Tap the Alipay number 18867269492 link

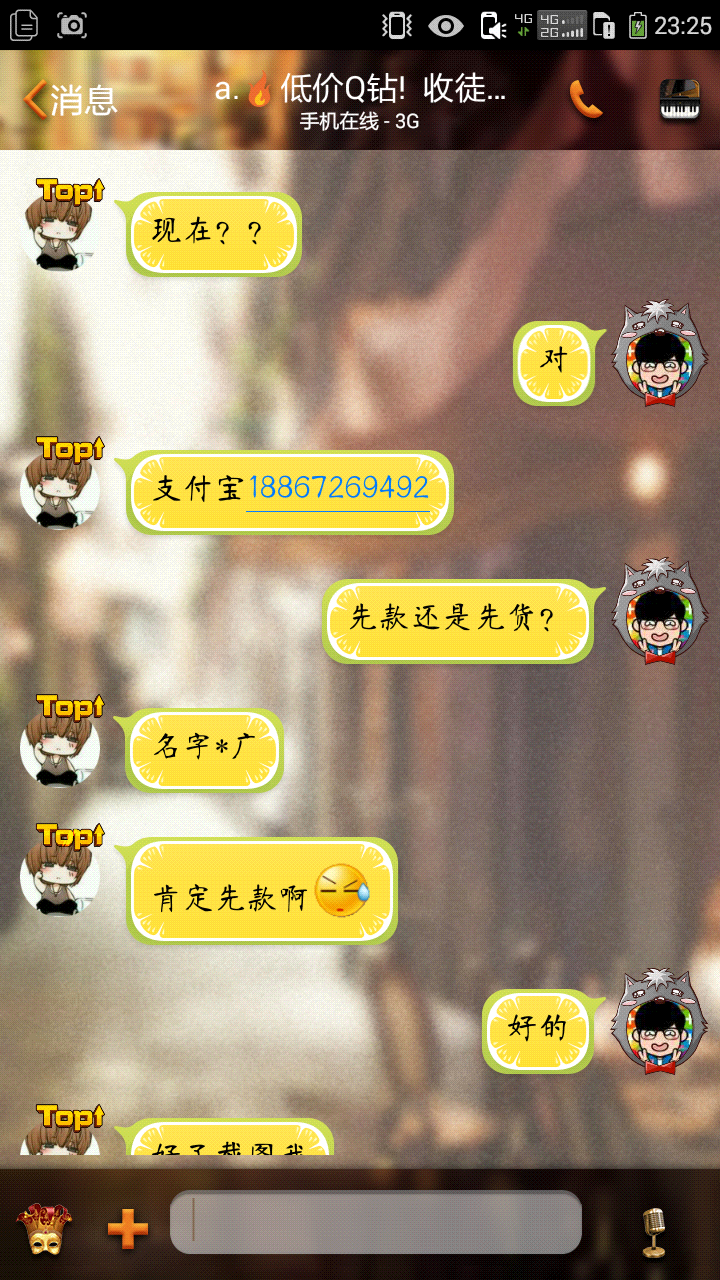338,488
